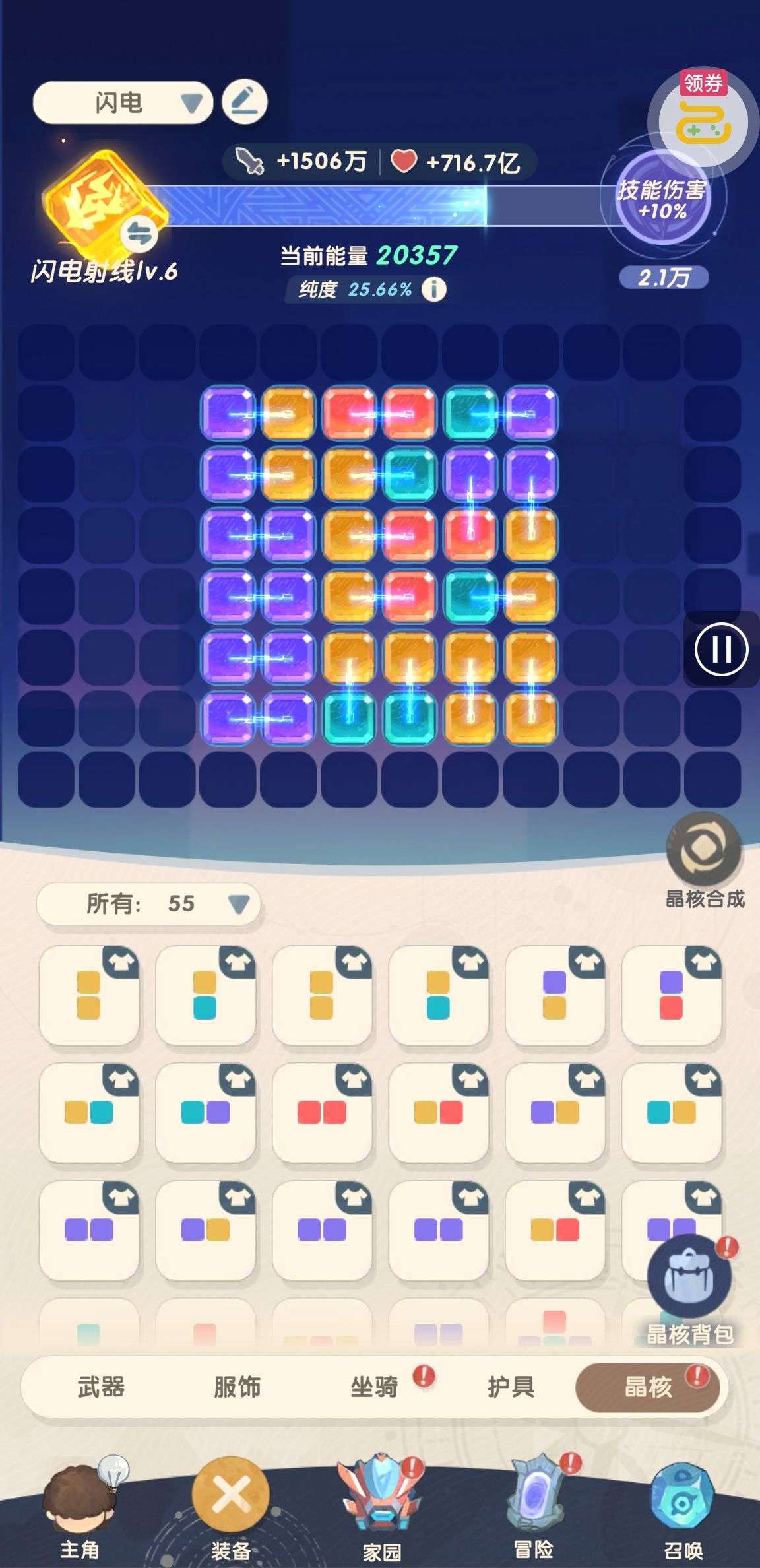Swap the 闪电射线 skill core
The image size is (760, 1568).
point(140,233)
